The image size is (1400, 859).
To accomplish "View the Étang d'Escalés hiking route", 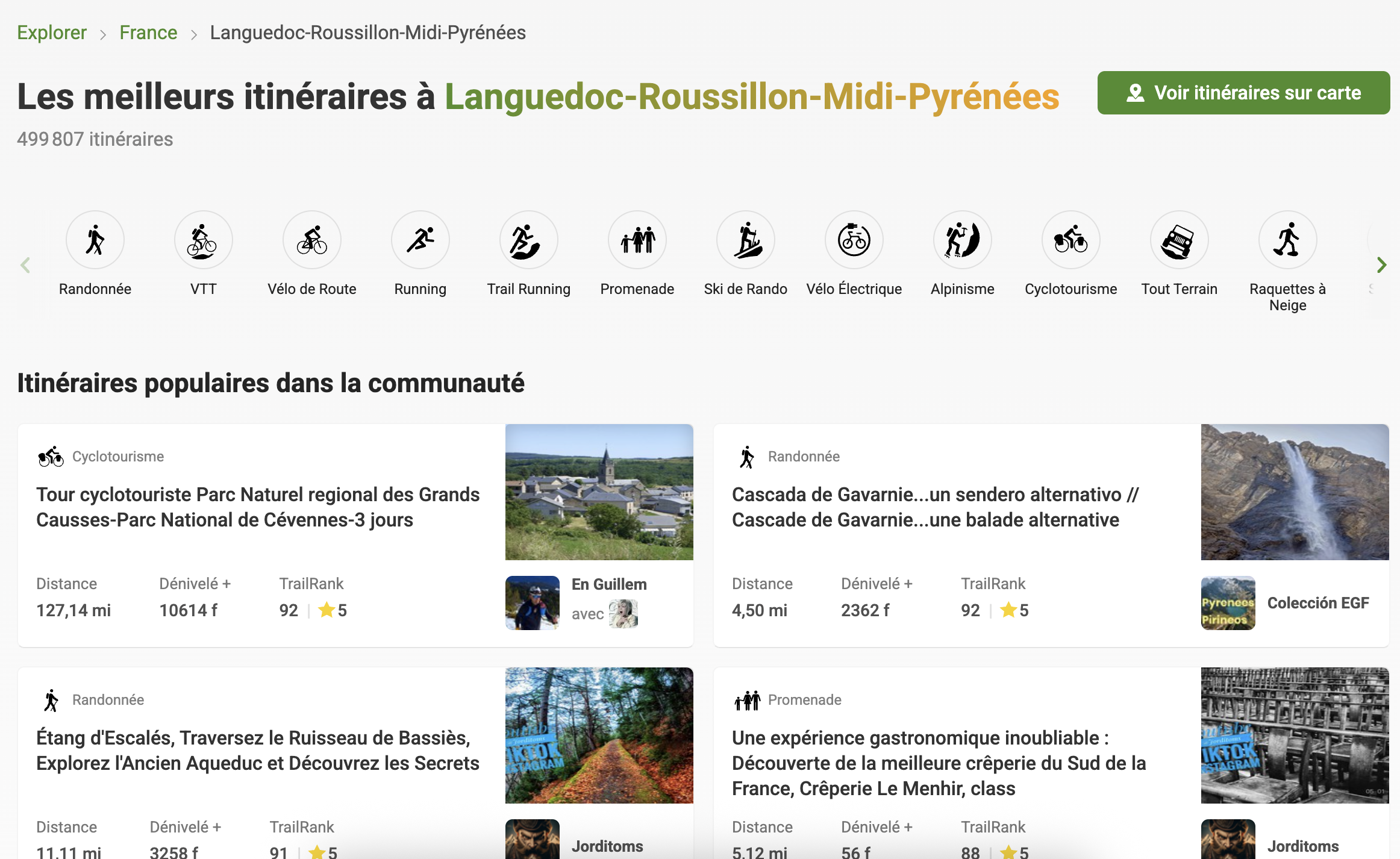I will tap(258, 751).
